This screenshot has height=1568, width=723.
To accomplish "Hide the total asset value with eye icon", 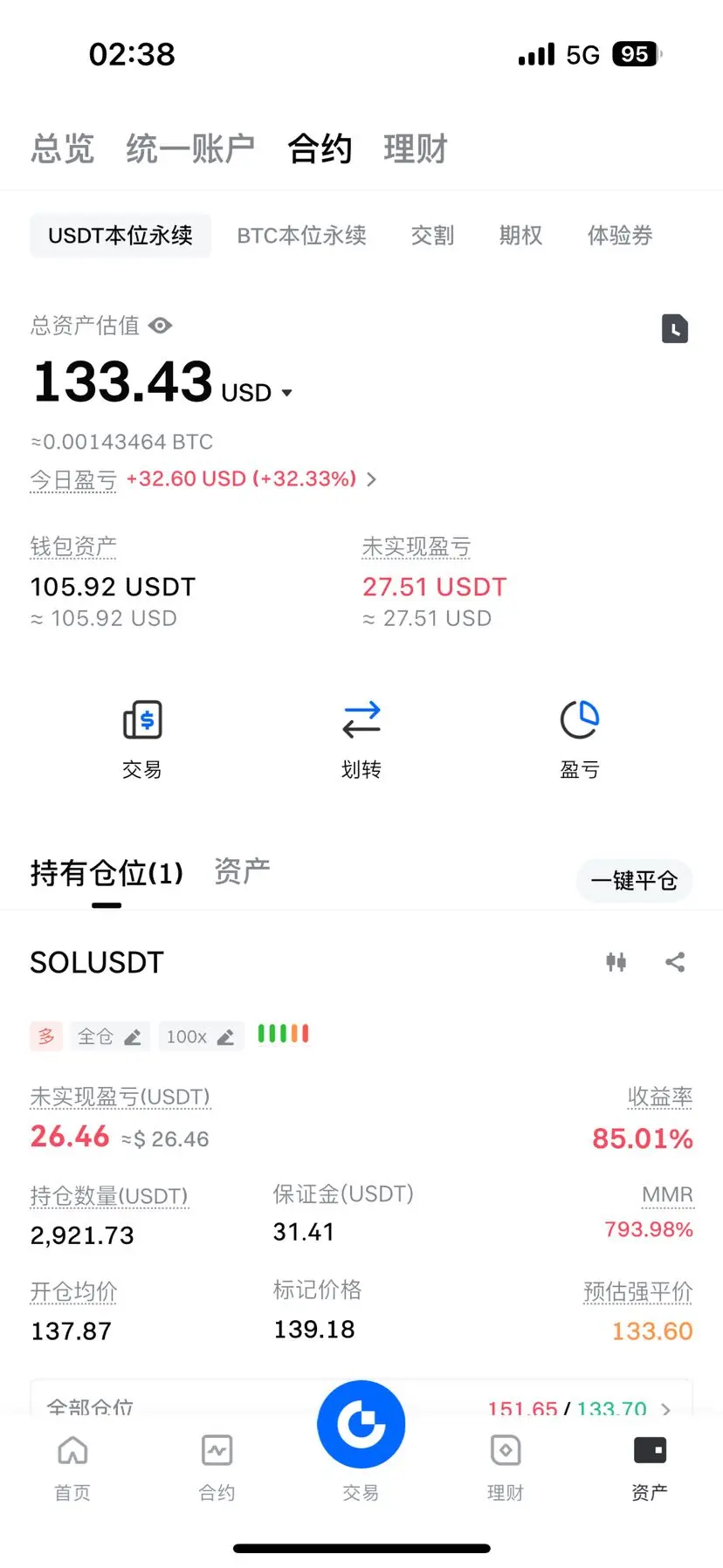I will [160, 326].
